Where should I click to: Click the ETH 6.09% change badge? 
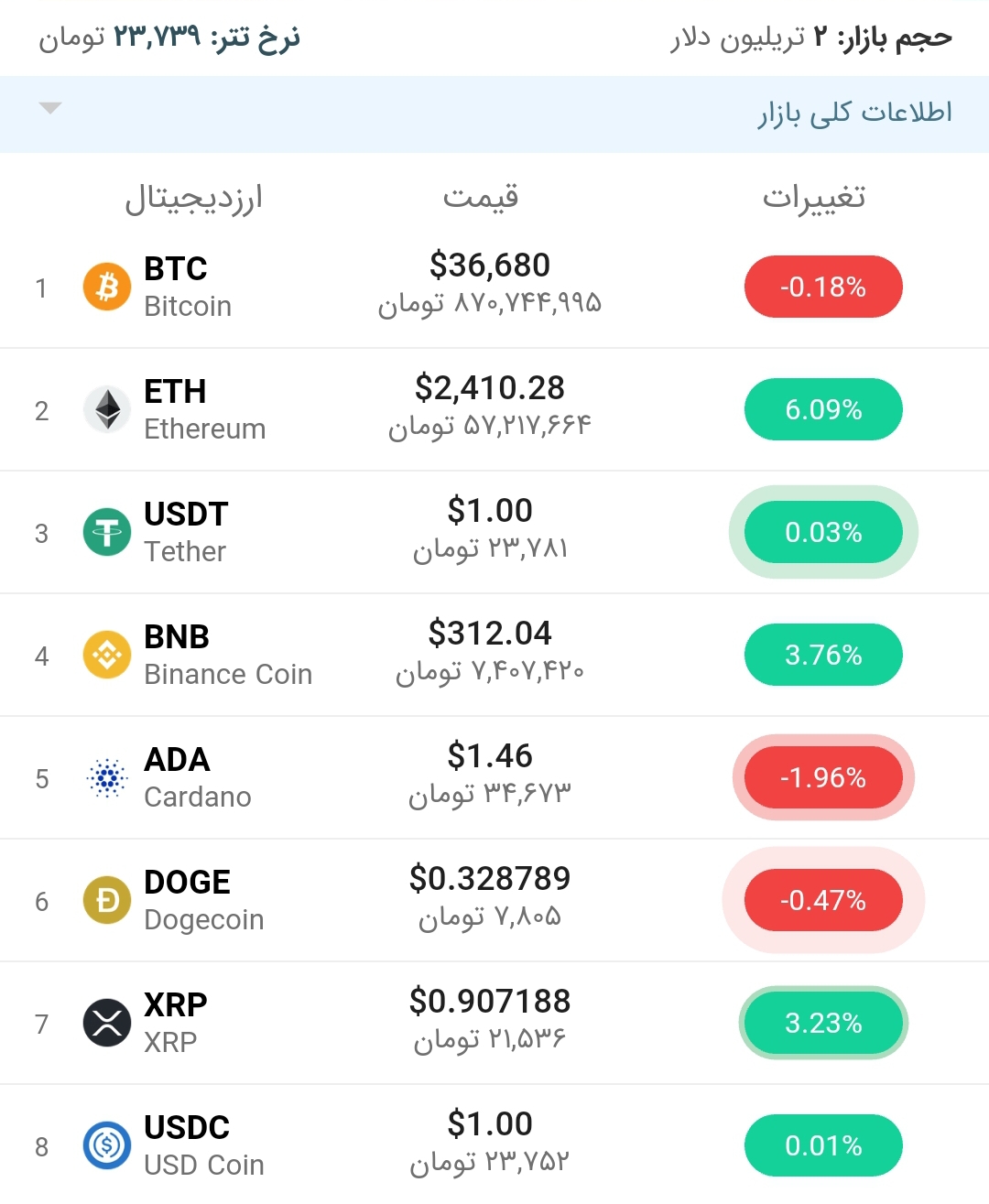[822, 409]
